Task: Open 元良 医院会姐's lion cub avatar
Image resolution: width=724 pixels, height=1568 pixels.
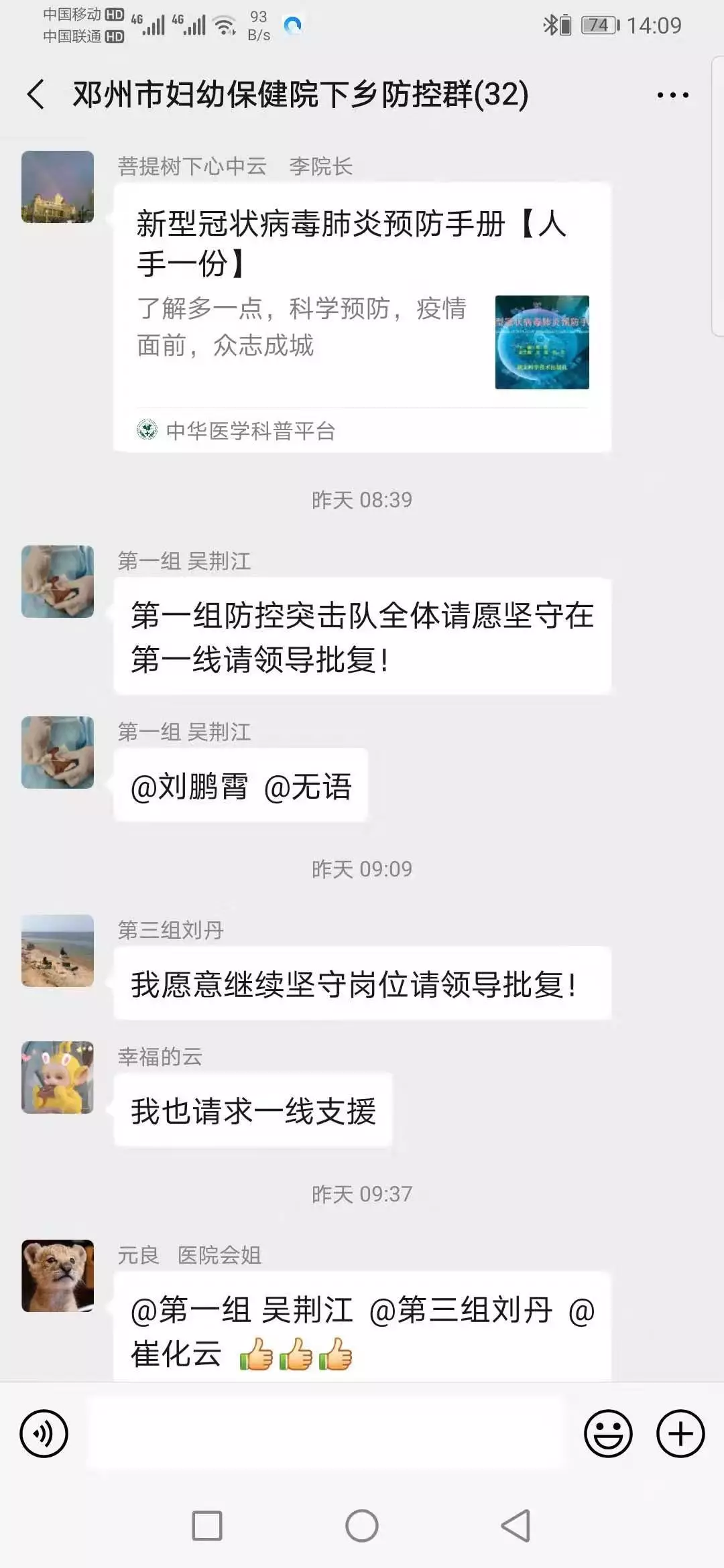Action: [58, 1276]
